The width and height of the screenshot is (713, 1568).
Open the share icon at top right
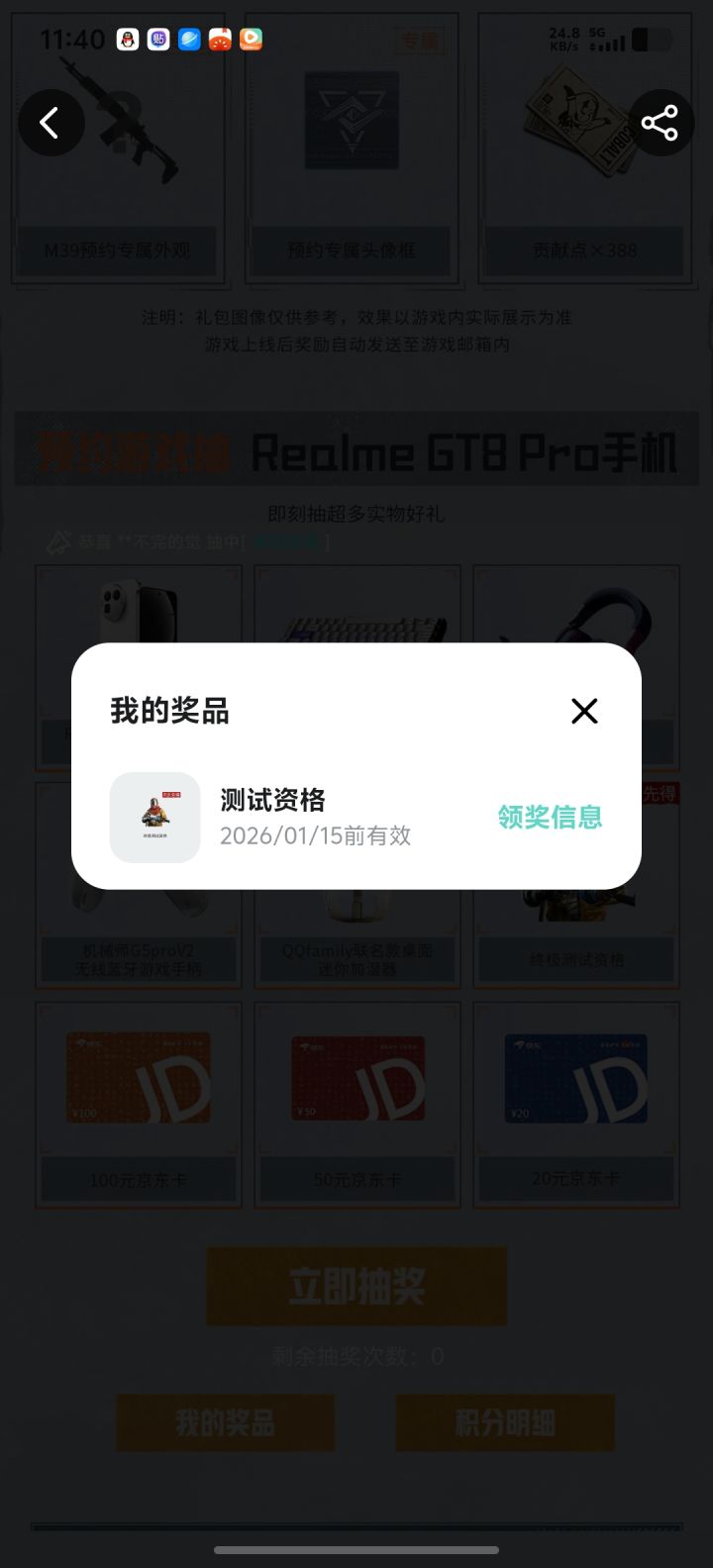(x=660, y=122)
